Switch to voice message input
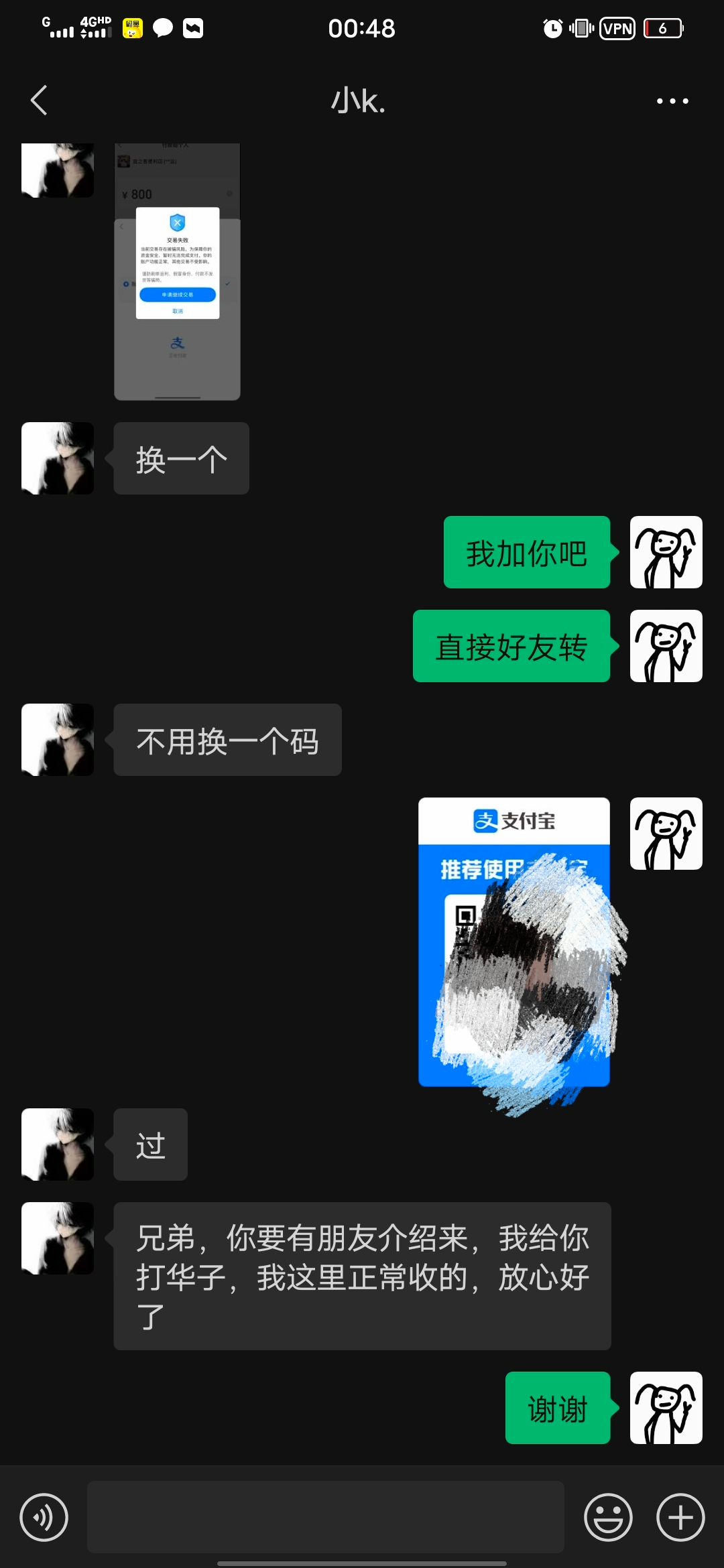Viewport: 724px width, 1568px height. 44,1517
